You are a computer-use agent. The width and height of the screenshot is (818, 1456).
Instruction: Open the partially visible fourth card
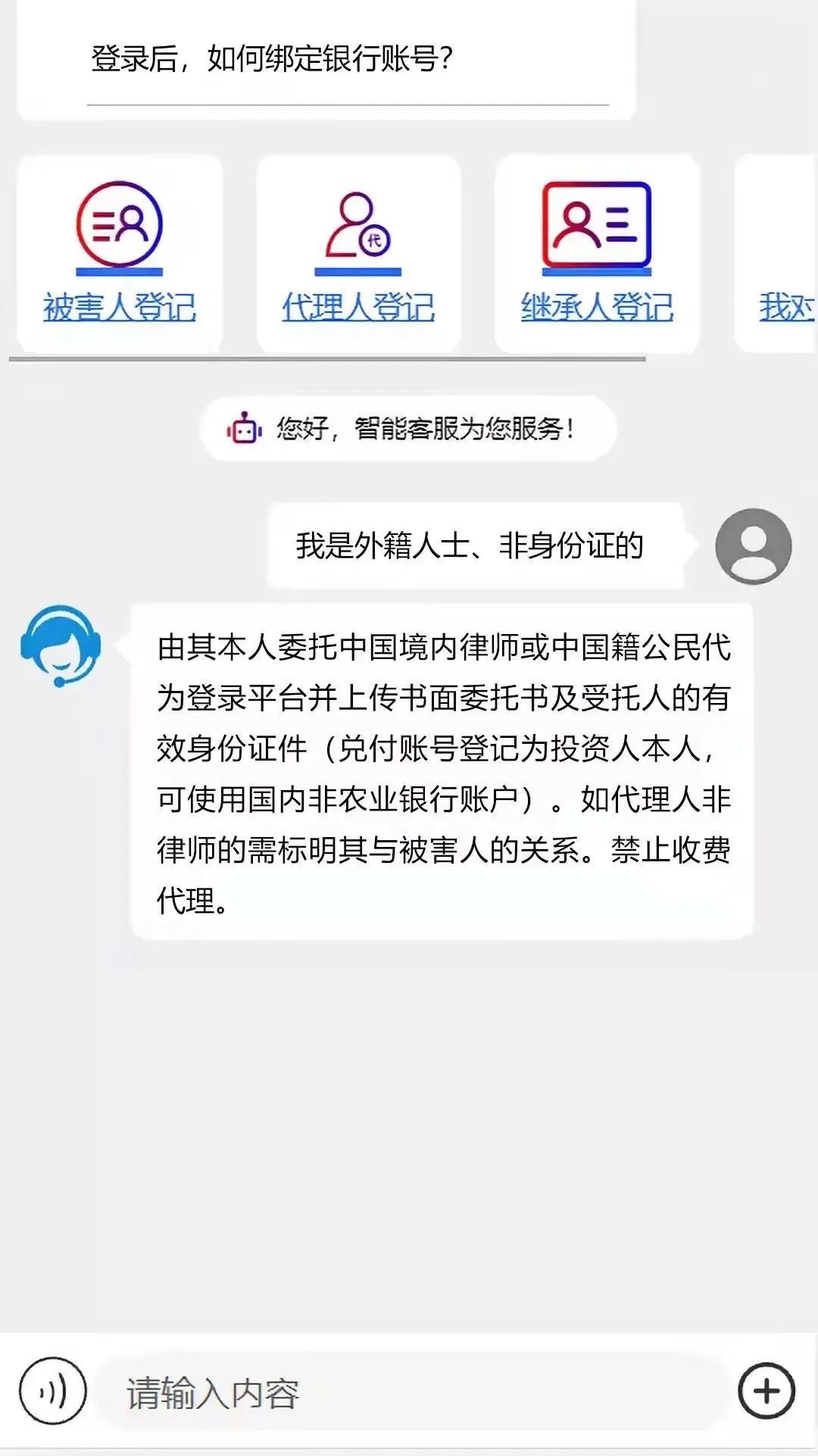[x=776, y=253]
